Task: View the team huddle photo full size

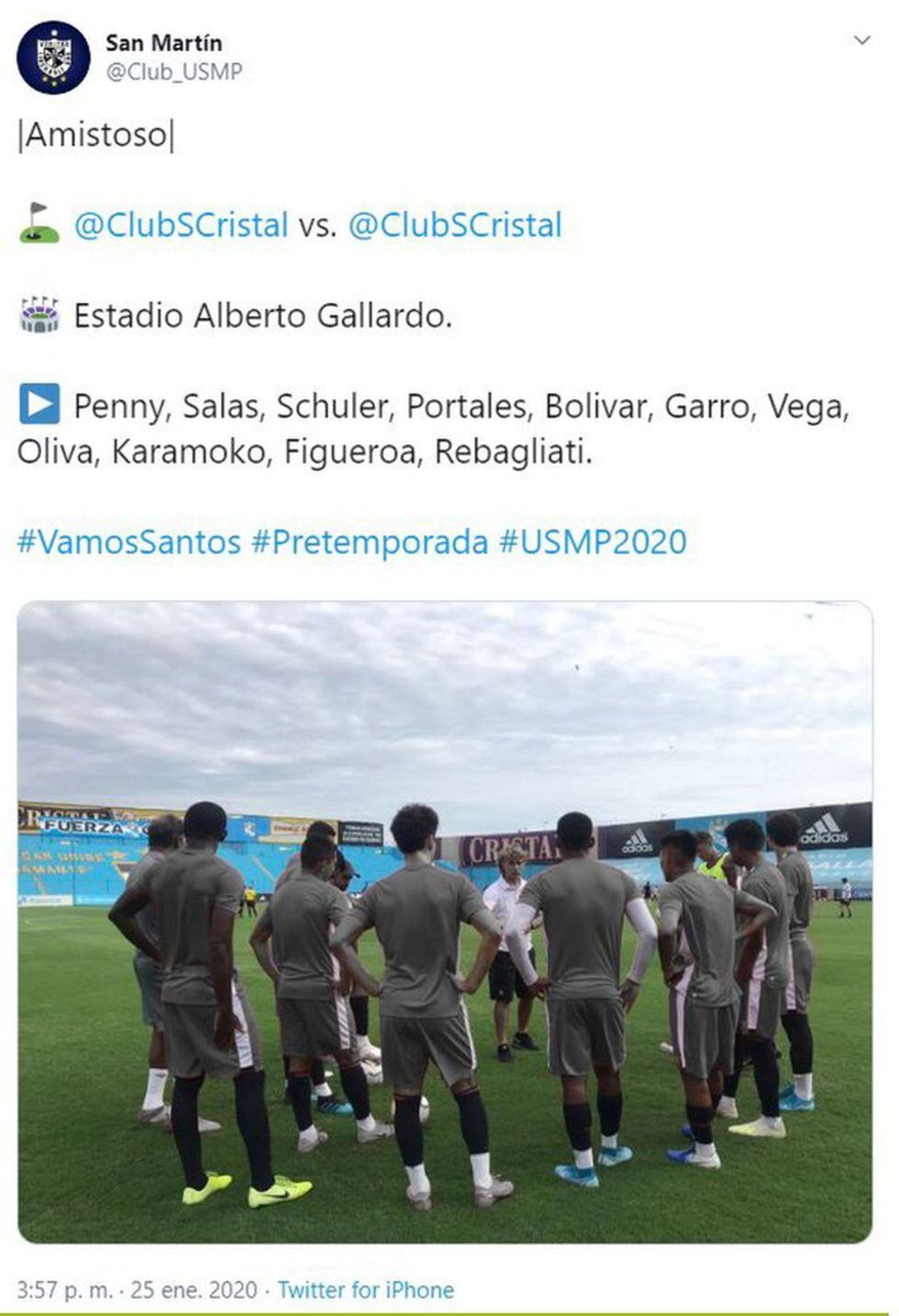Action: coord(445,921)
